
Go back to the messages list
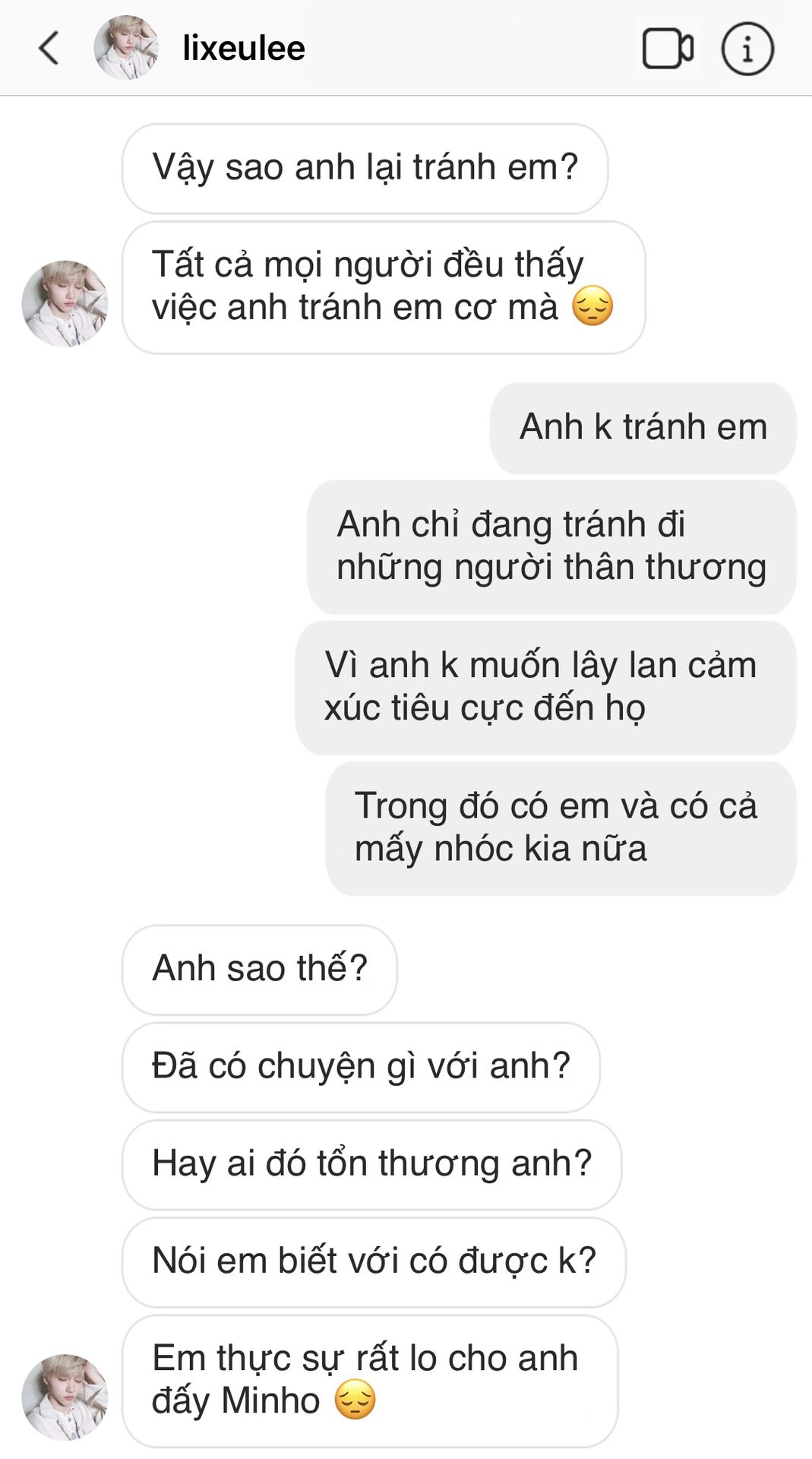pos(49,49)
